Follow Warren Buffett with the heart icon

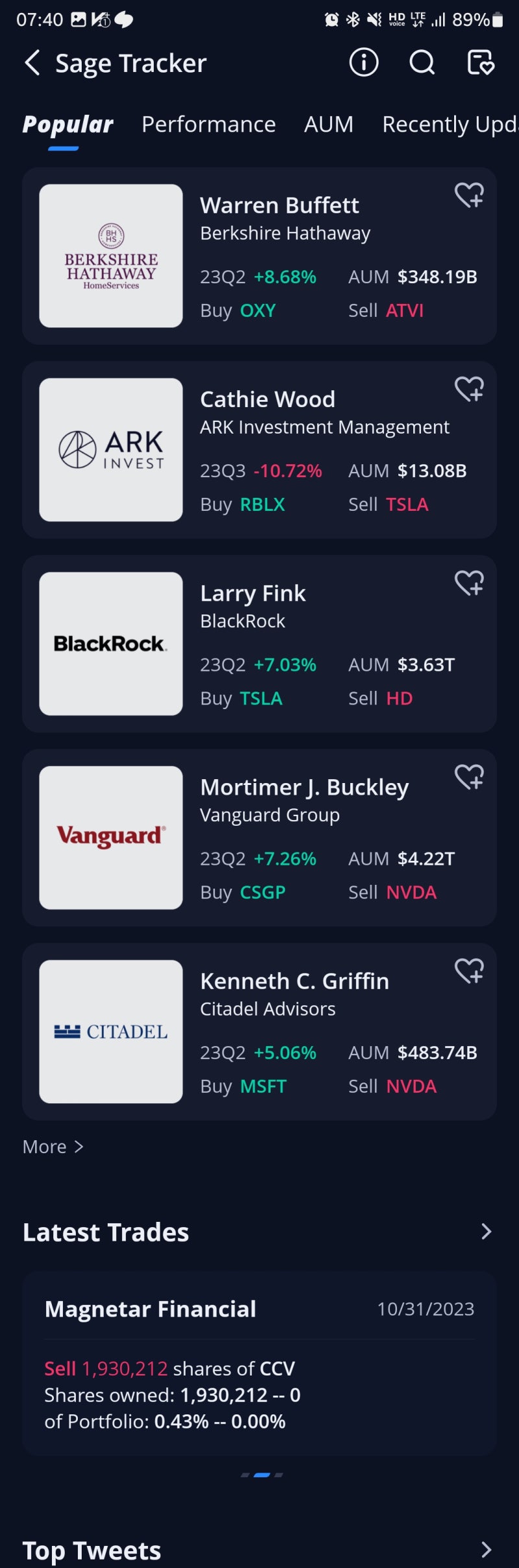[469, 194]
